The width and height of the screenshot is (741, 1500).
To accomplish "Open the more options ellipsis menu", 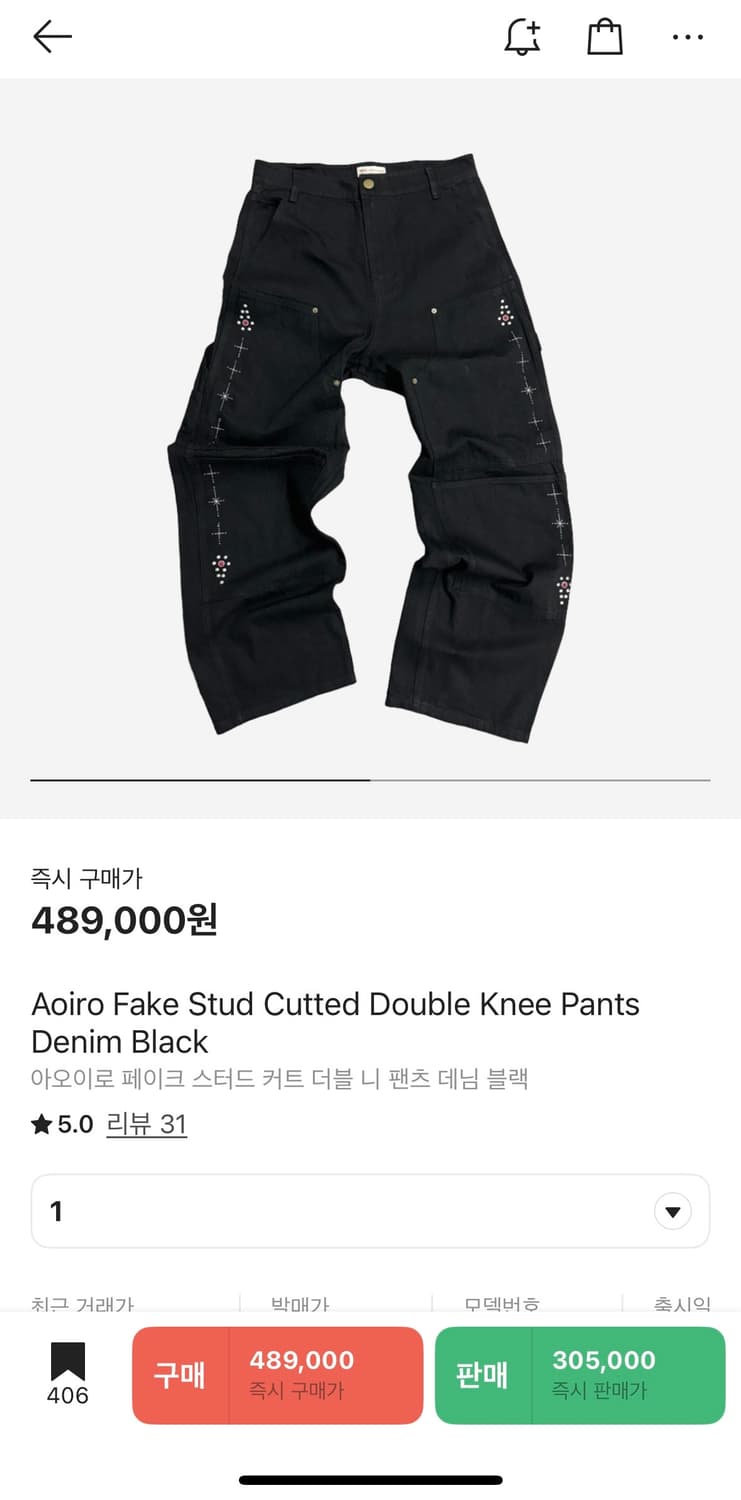I will (687, 37).
